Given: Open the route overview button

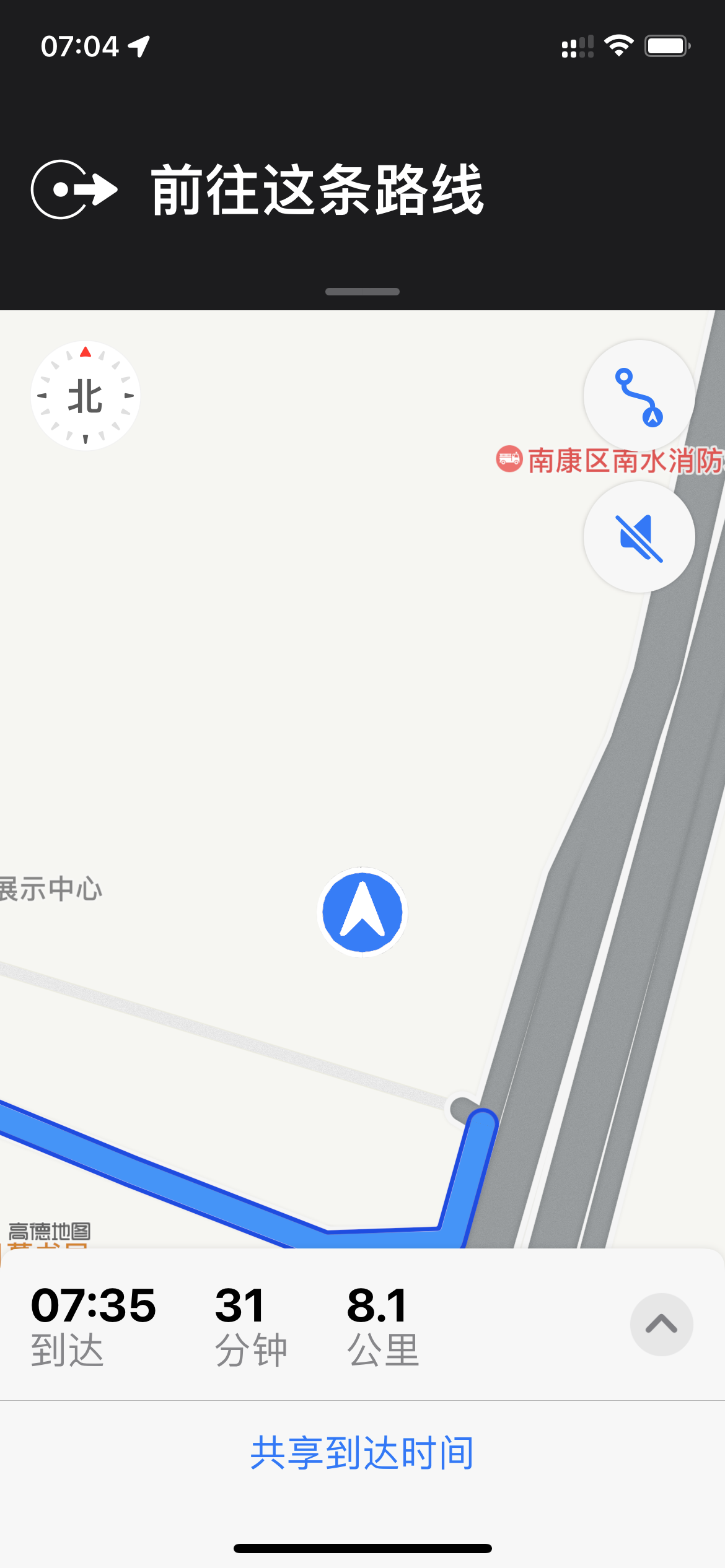Looking at the screenshot, I should click(x=639, y=396).
